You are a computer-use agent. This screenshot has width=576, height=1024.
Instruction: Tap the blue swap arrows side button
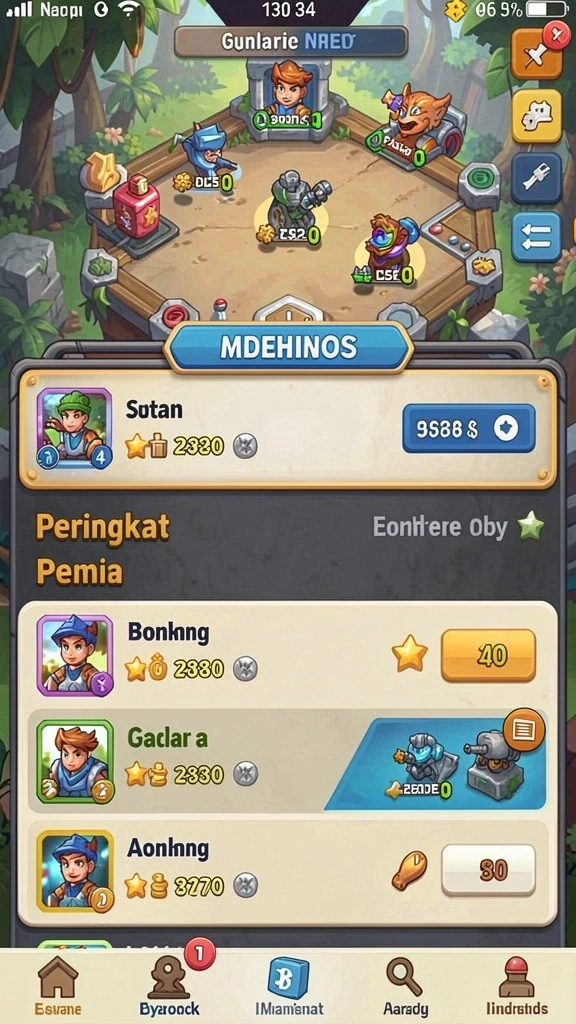(x=537, y=237)
